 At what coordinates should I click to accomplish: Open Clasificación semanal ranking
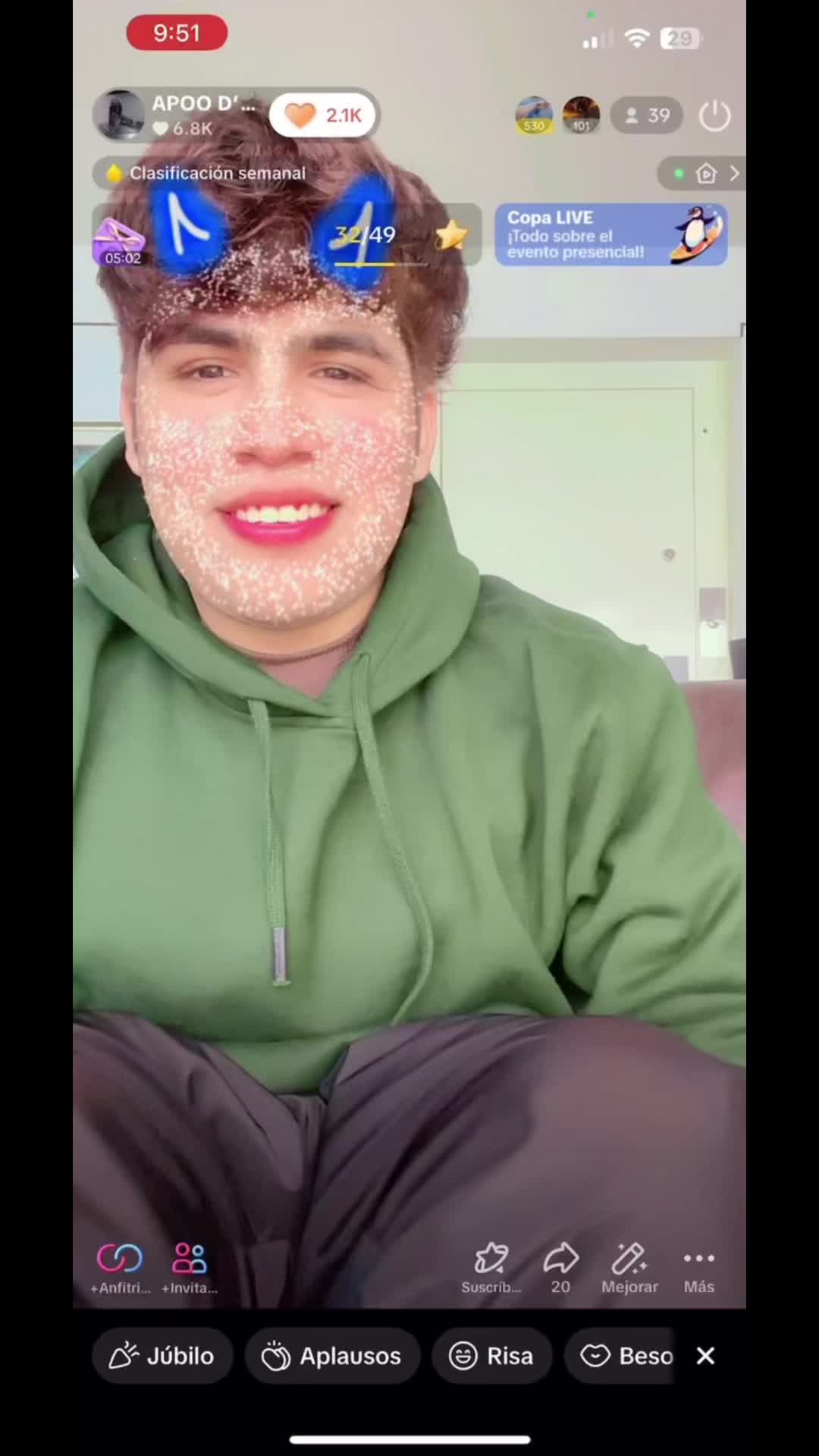[x=207, y=173]
